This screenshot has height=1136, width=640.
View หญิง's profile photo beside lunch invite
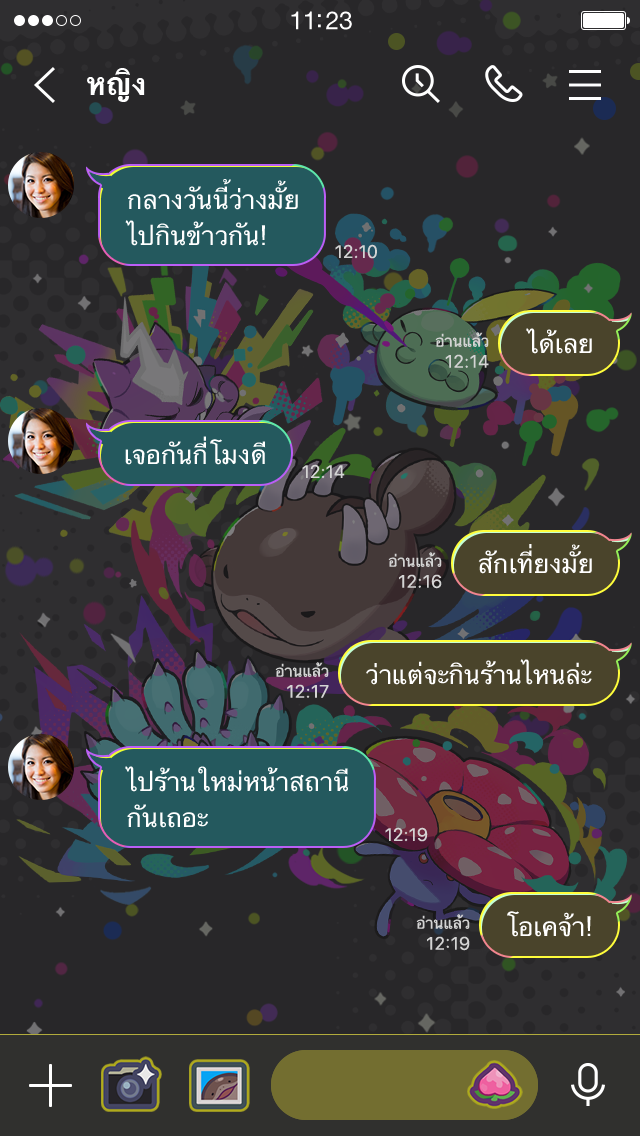click(x=41, y=186)
